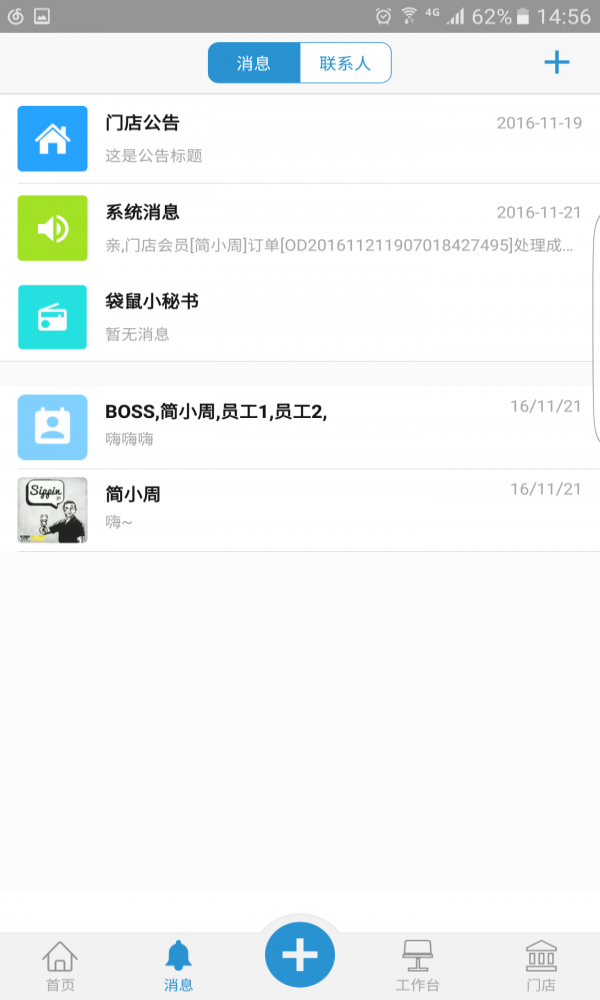Switch to the 工作台 tab
This screenshot has height=1000, width=600.
click(418, 966)
